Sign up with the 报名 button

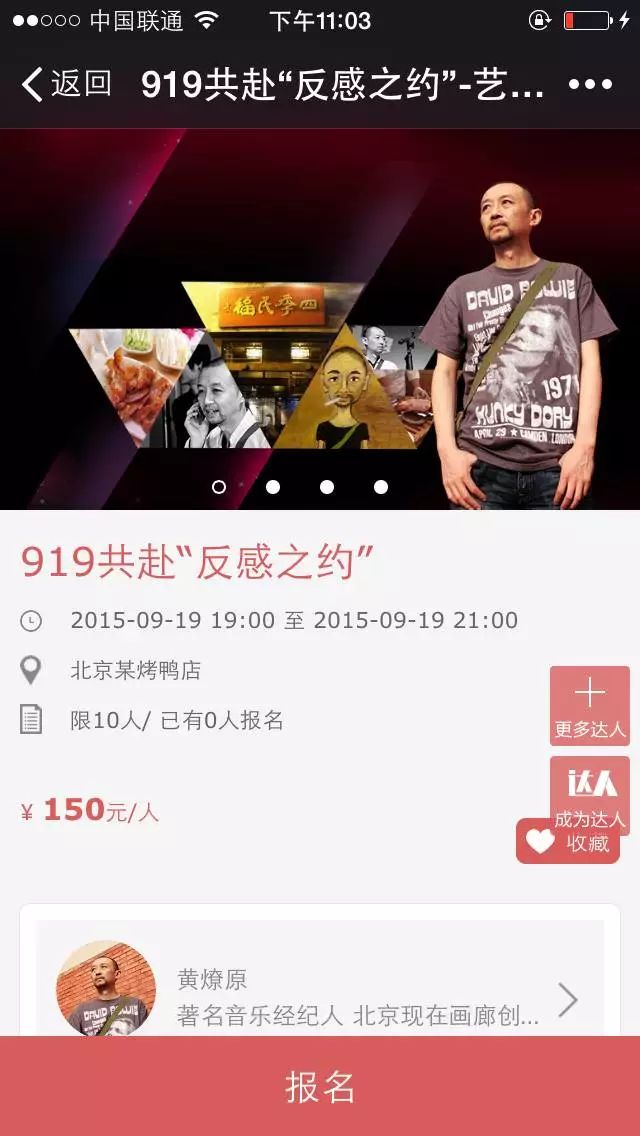(320, 1086)
